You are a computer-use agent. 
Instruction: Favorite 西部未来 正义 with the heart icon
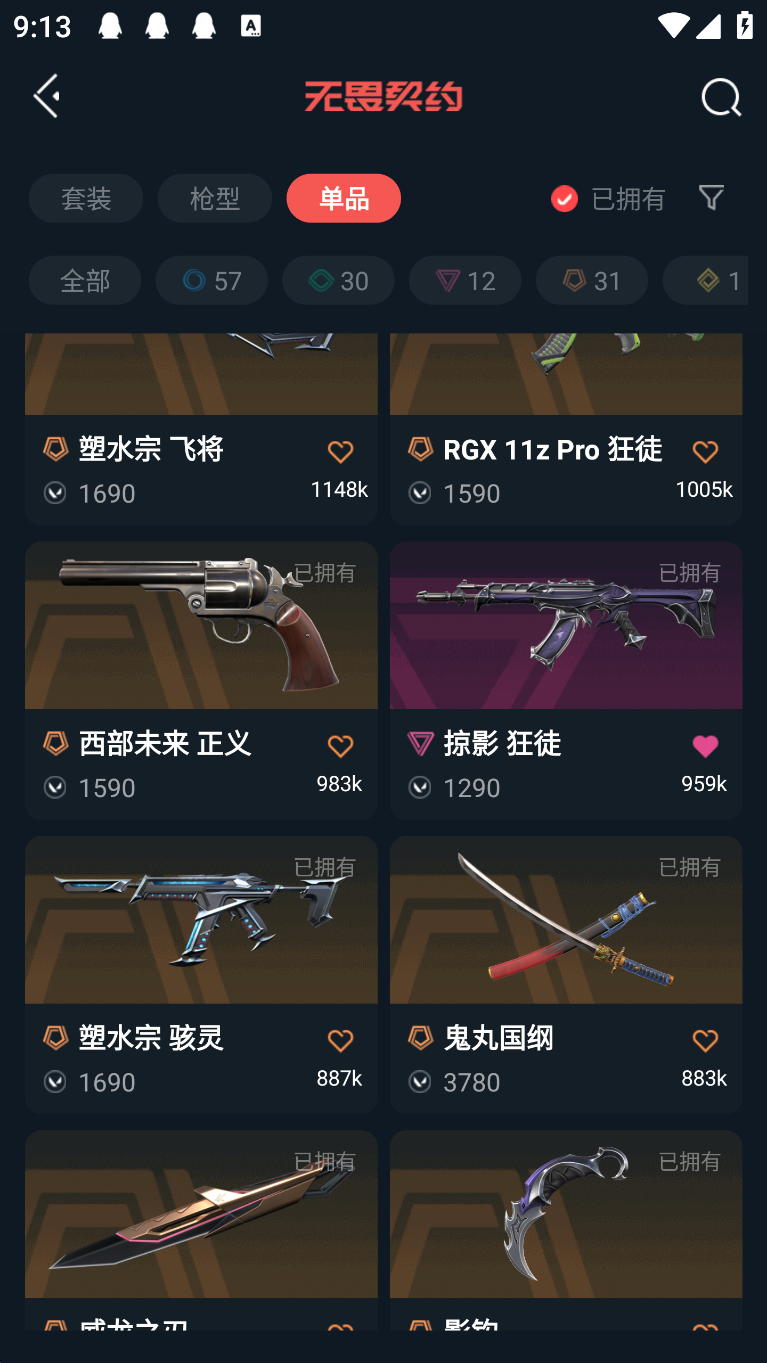tap(340, 746)
